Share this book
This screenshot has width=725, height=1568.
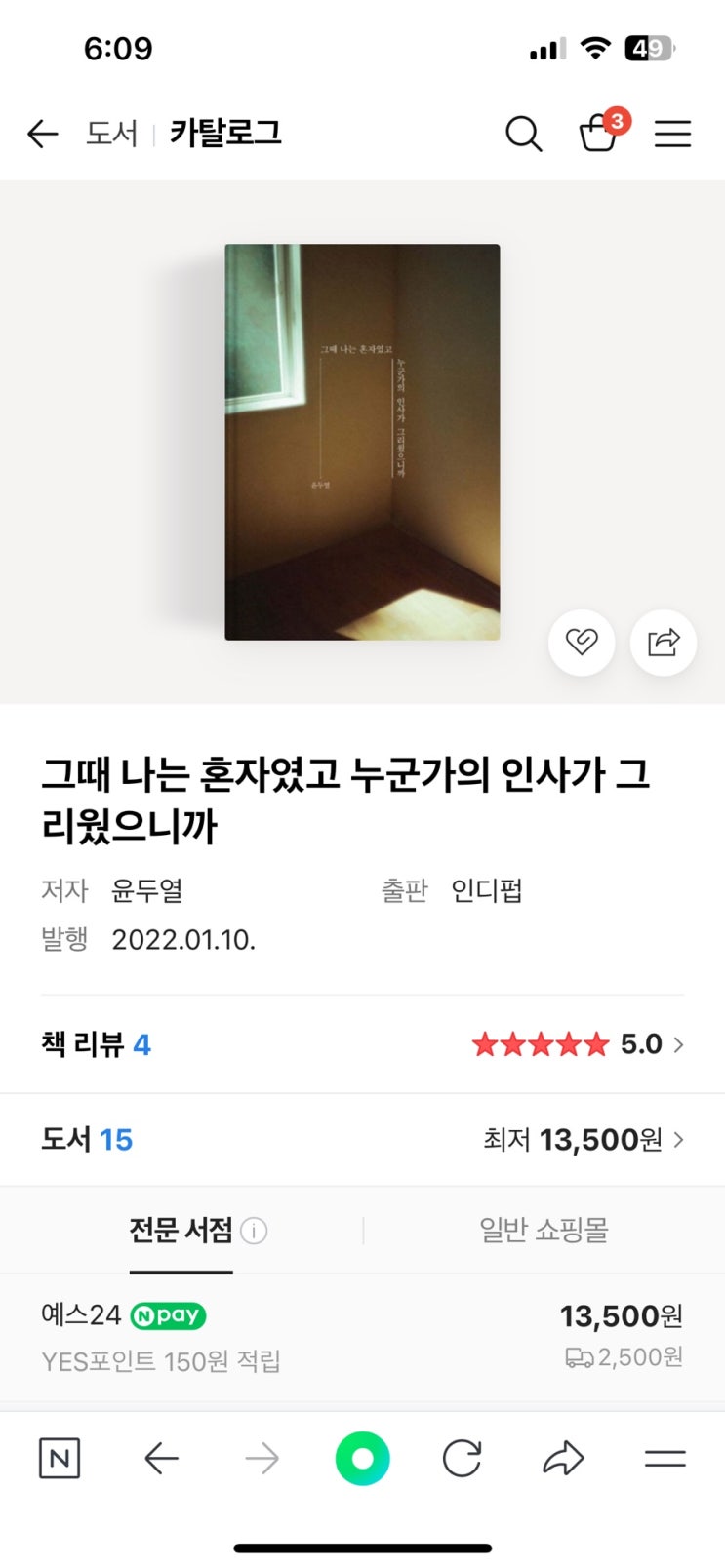tap(664, 642)
